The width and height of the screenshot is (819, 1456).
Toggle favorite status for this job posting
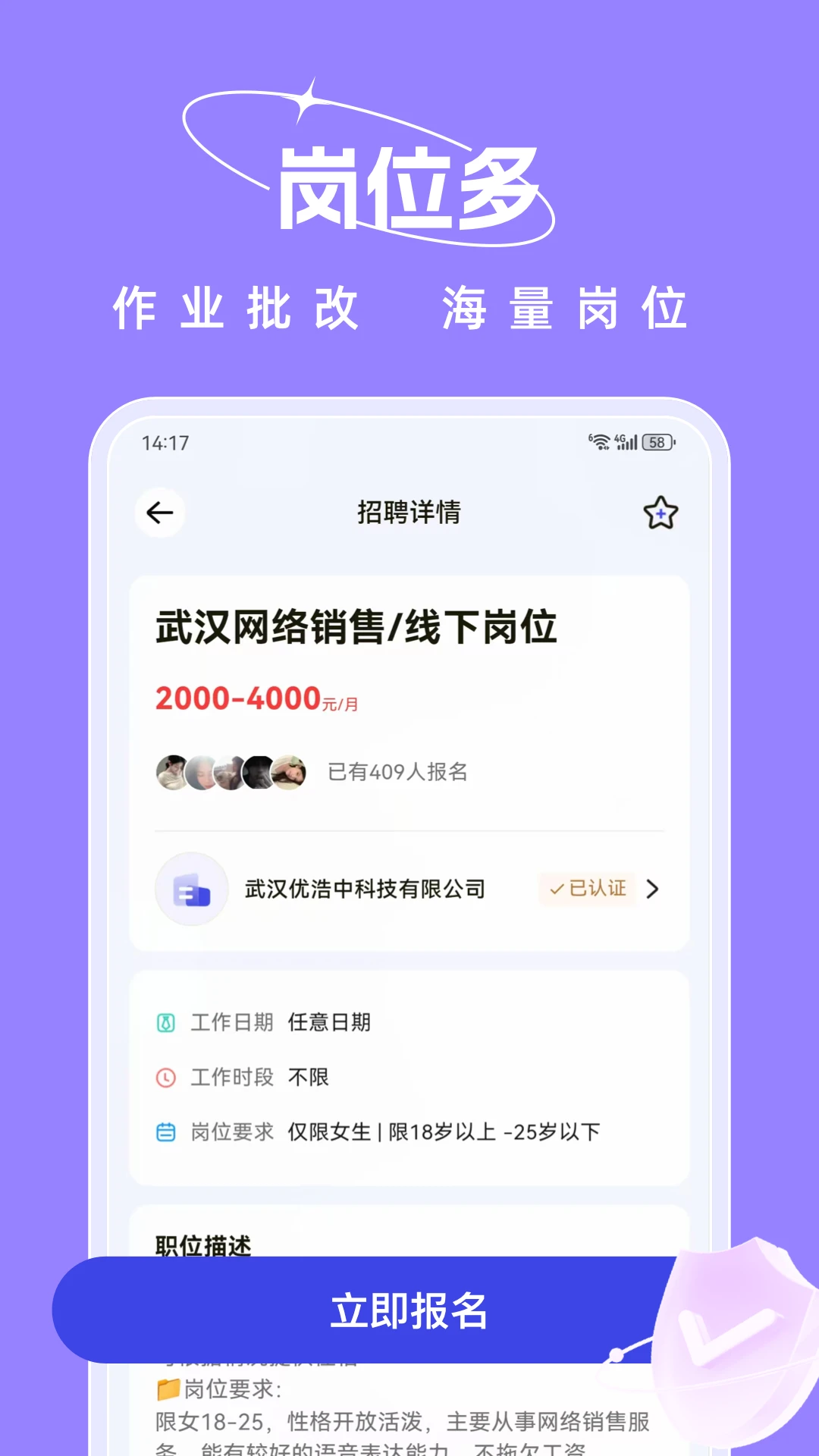pyautogui.click(x=659, y=512)
